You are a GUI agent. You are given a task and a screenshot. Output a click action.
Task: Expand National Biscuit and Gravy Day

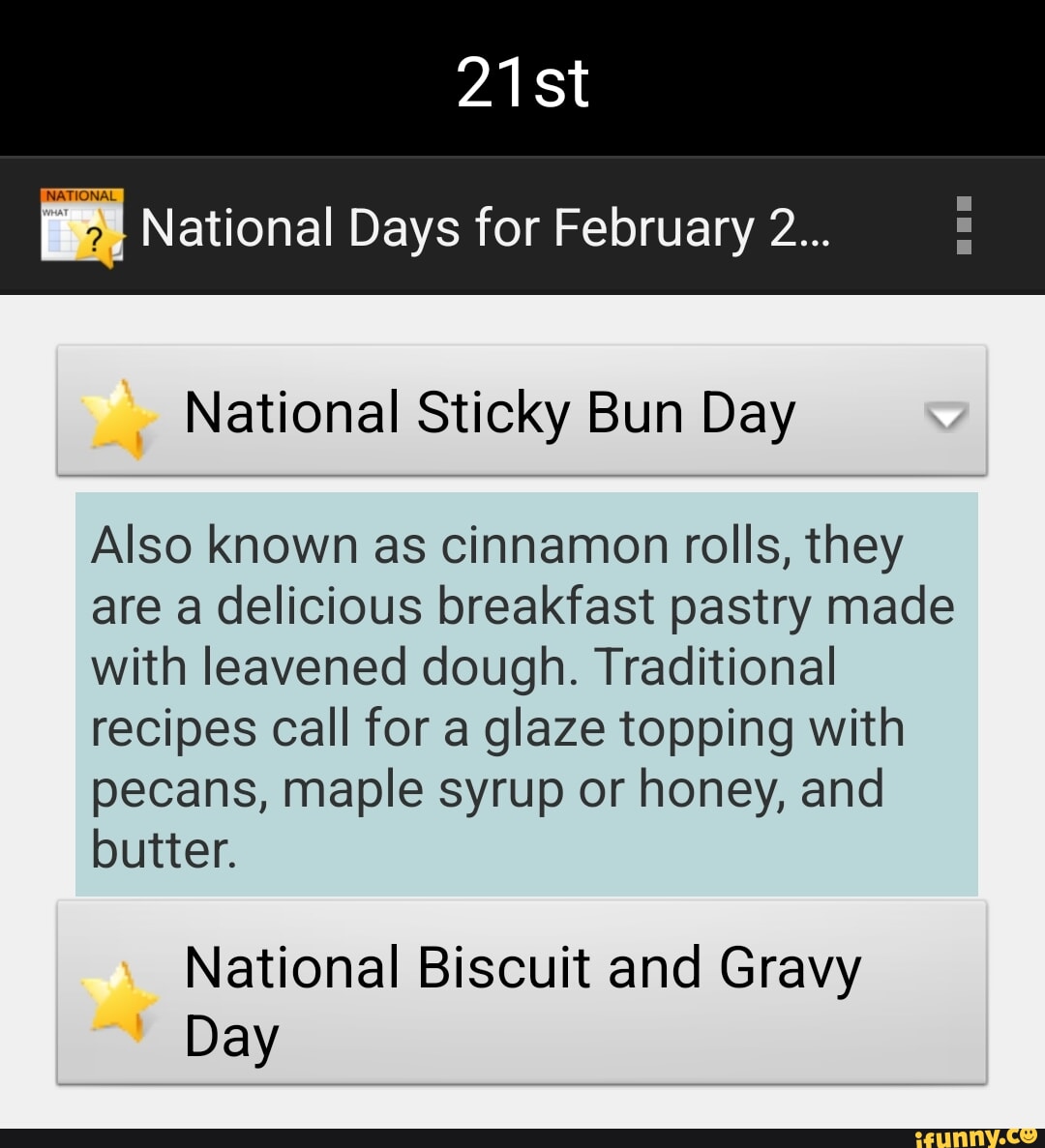pos(522,993)
